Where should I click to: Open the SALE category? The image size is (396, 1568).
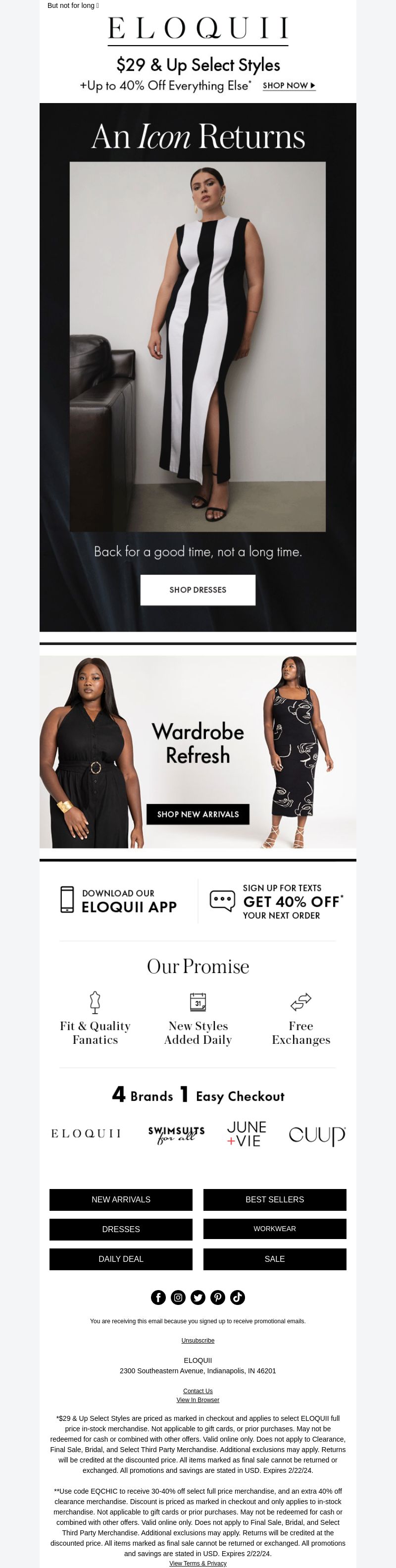point(274,1259)
